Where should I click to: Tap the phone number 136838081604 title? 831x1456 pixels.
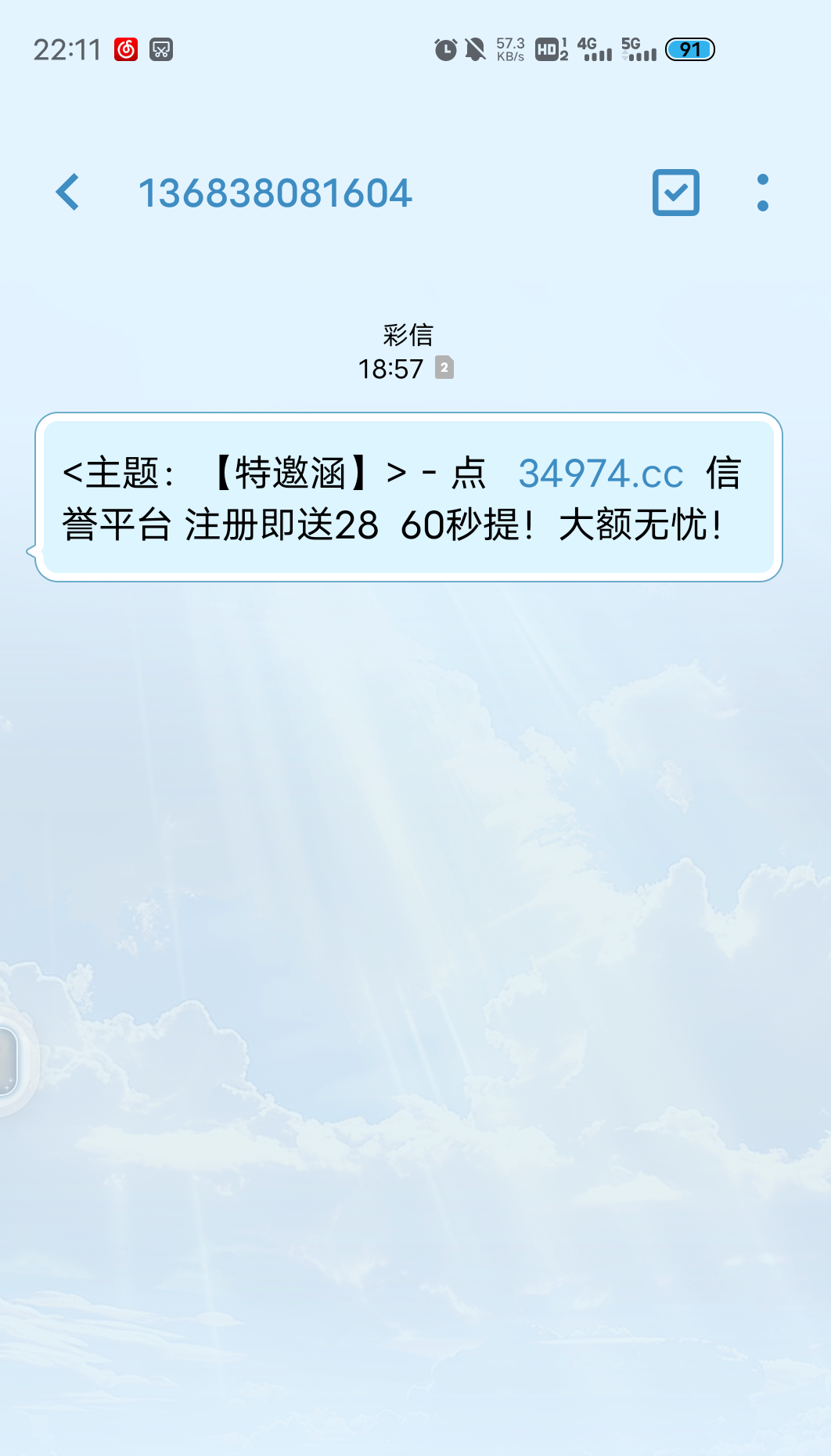pos(275,193)
